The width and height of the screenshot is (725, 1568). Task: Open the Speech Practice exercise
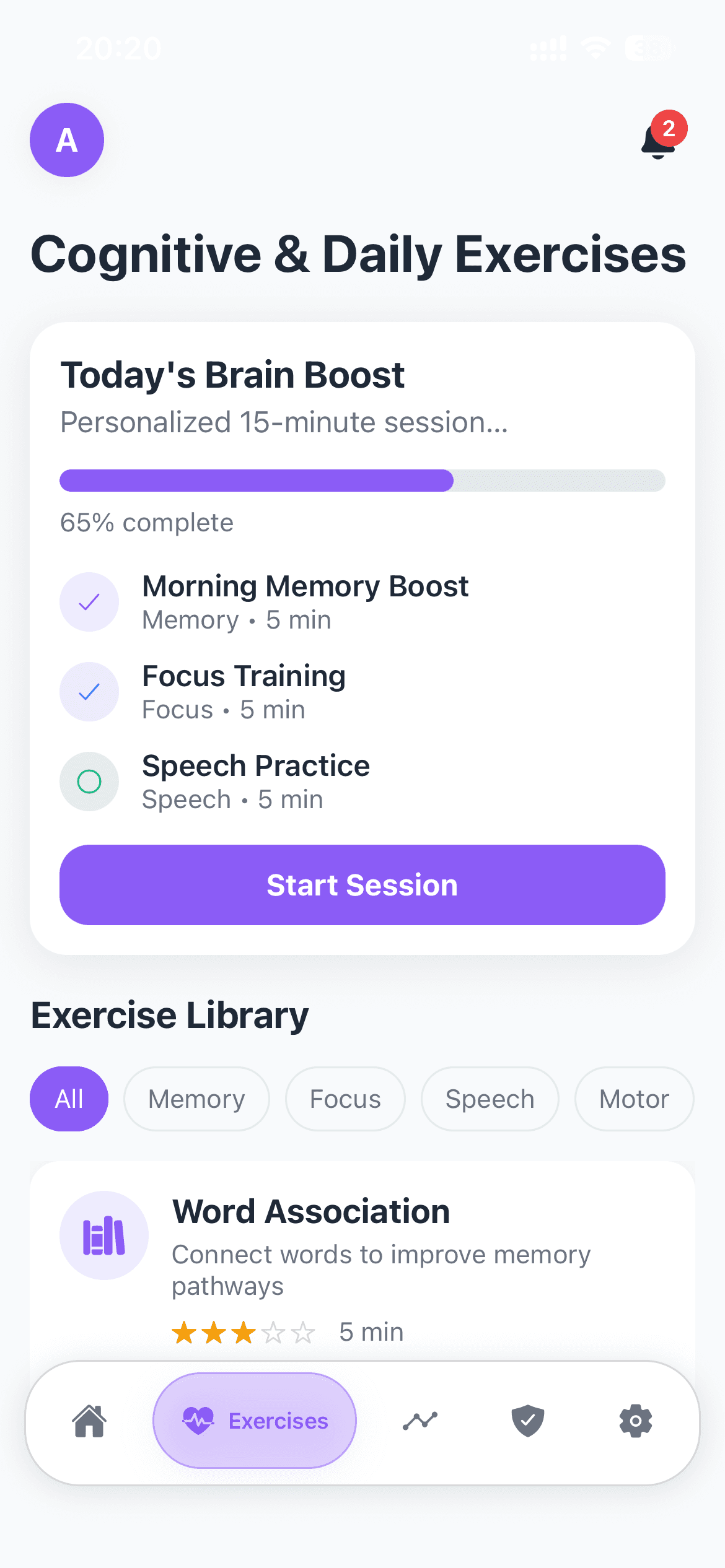click(255, 781)
